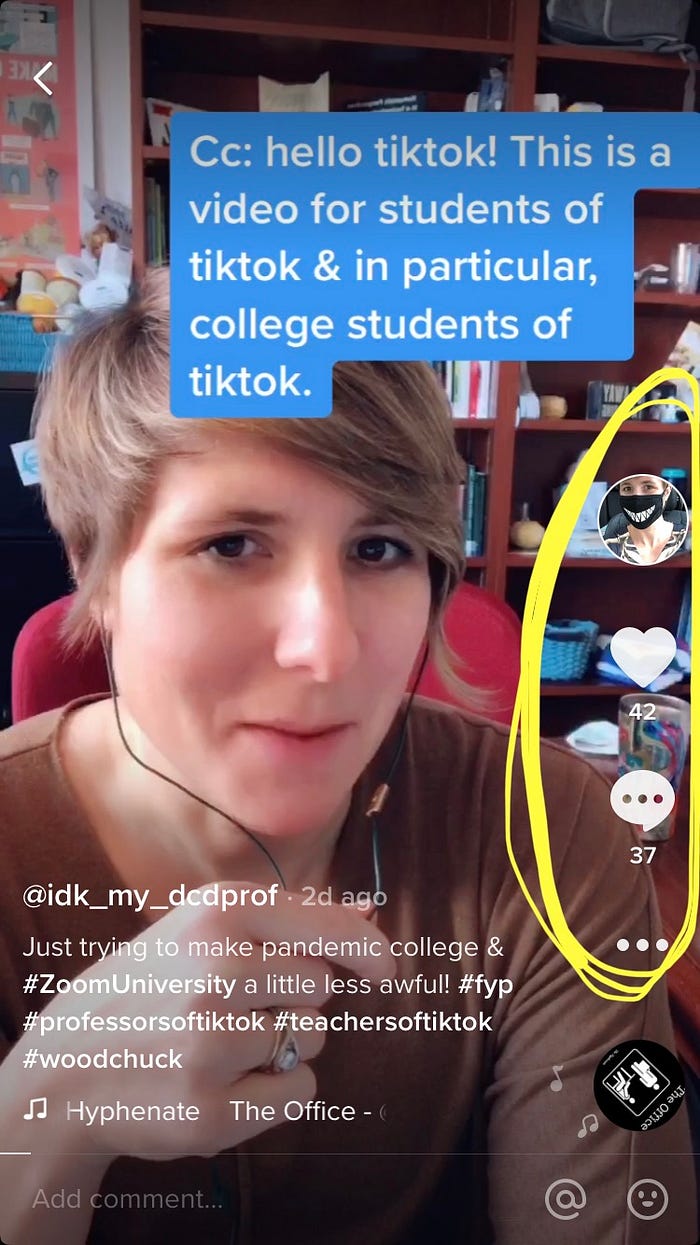Open the #woodchuck hashtag
Screen dimensions: 700x1245
coord(102,1059)
